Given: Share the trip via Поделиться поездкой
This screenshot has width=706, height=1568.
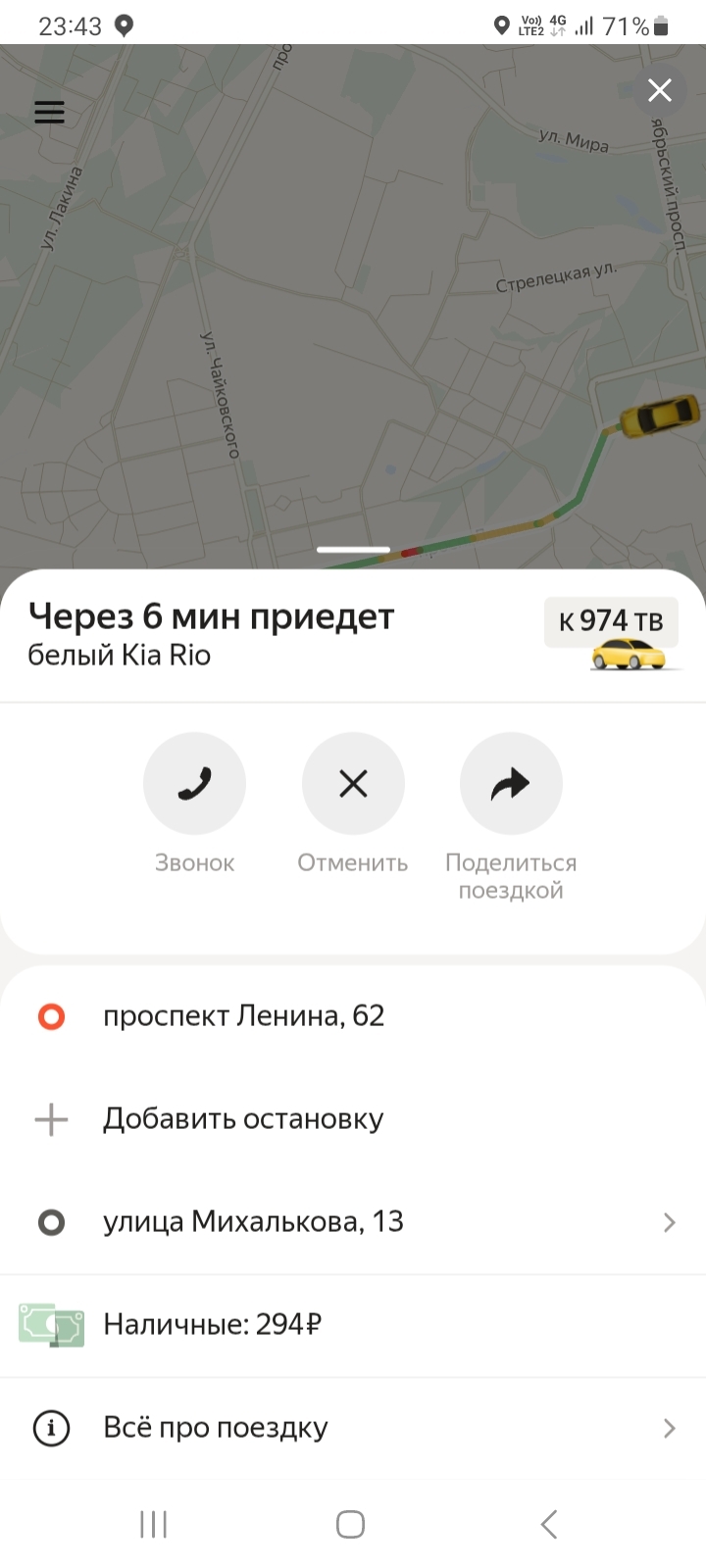Looking at the screenshot, I should pyautogui.click(x=511, y=784).
